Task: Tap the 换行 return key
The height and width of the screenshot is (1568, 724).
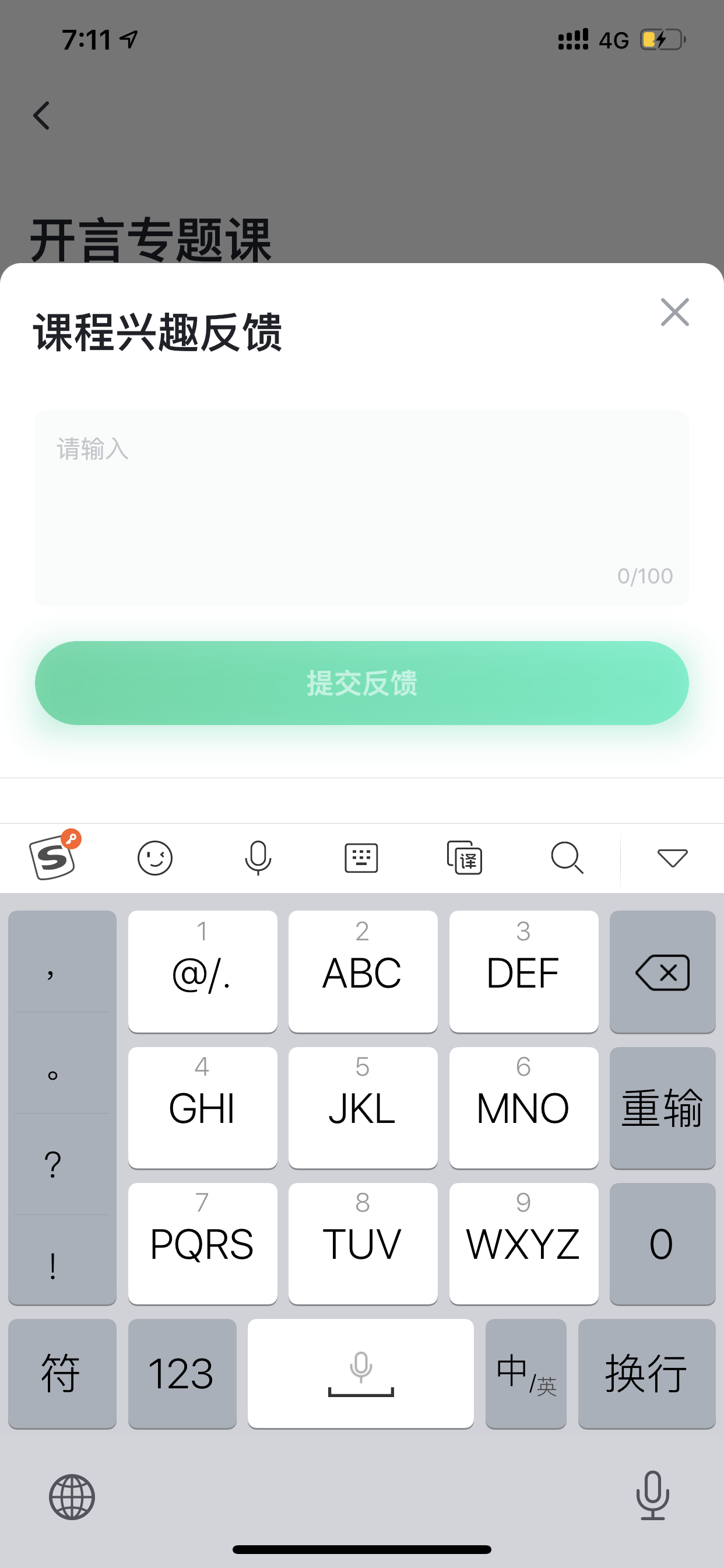Action: pyautogui.click(x=646, y=1373)
